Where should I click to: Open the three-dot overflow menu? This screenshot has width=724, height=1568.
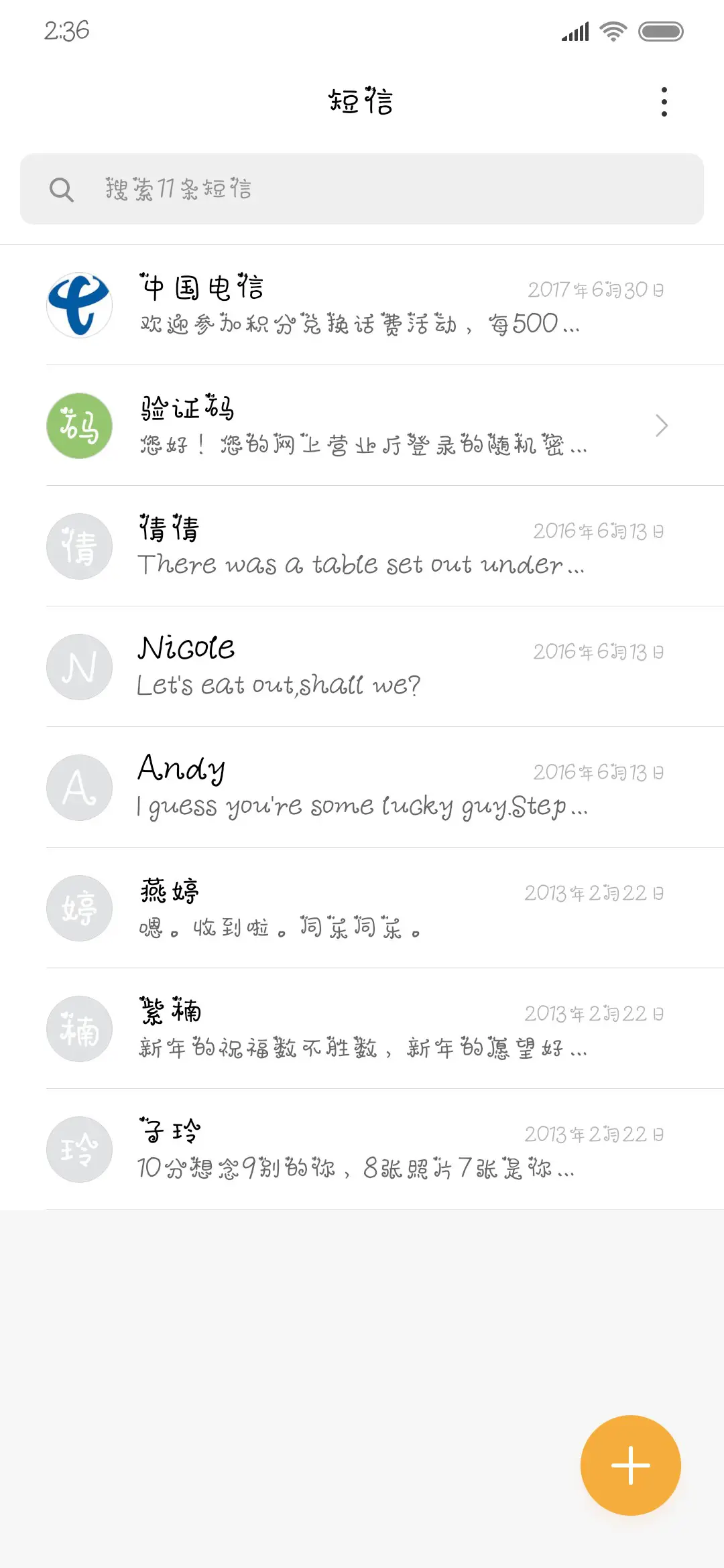664,101
